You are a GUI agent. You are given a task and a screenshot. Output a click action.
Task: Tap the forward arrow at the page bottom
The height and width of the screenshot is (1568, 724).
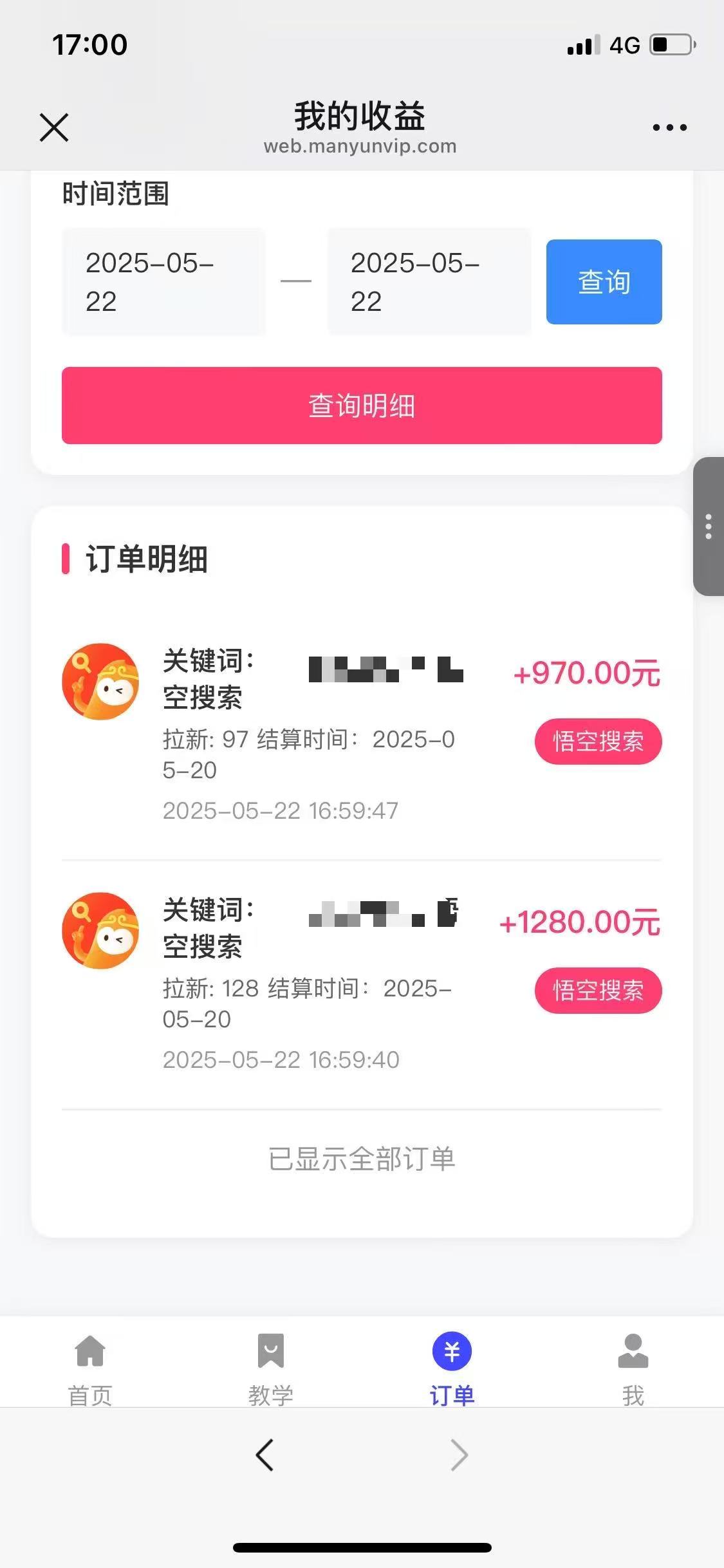click(458, 1455)
